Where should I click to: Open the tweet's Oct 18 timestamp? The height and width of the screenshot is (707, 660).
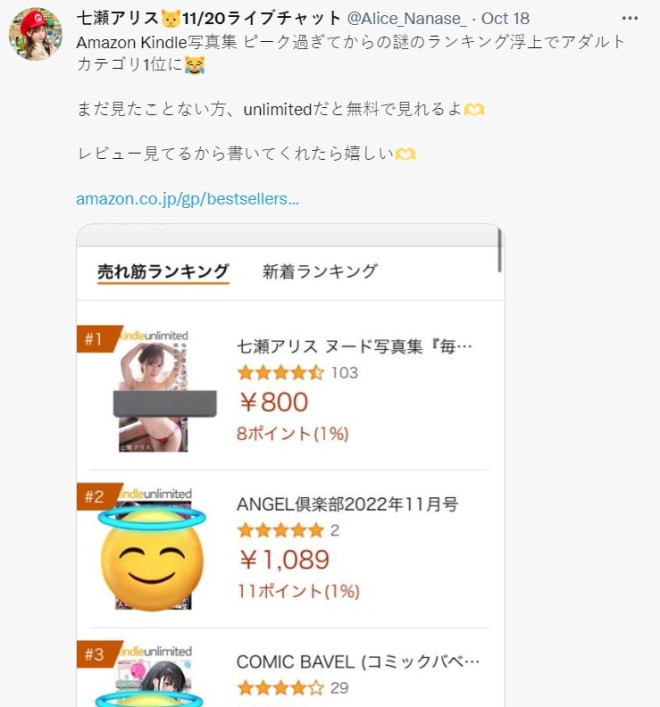pyautogui.click(x=507, y=19)
